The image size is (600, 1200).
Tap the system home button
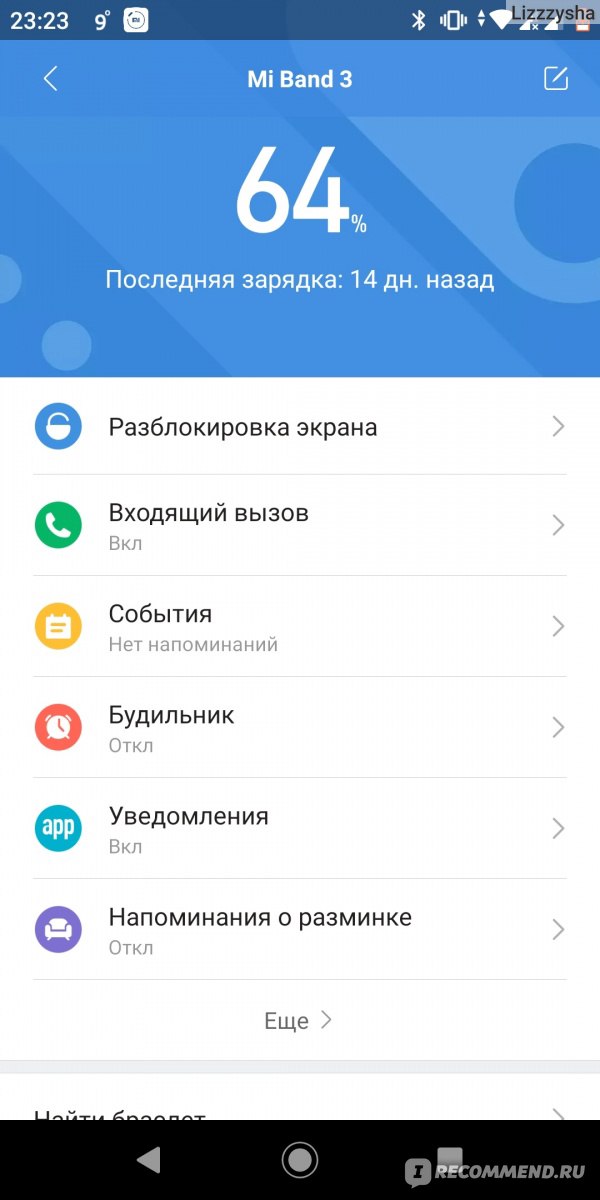[x=299, y=1160]
